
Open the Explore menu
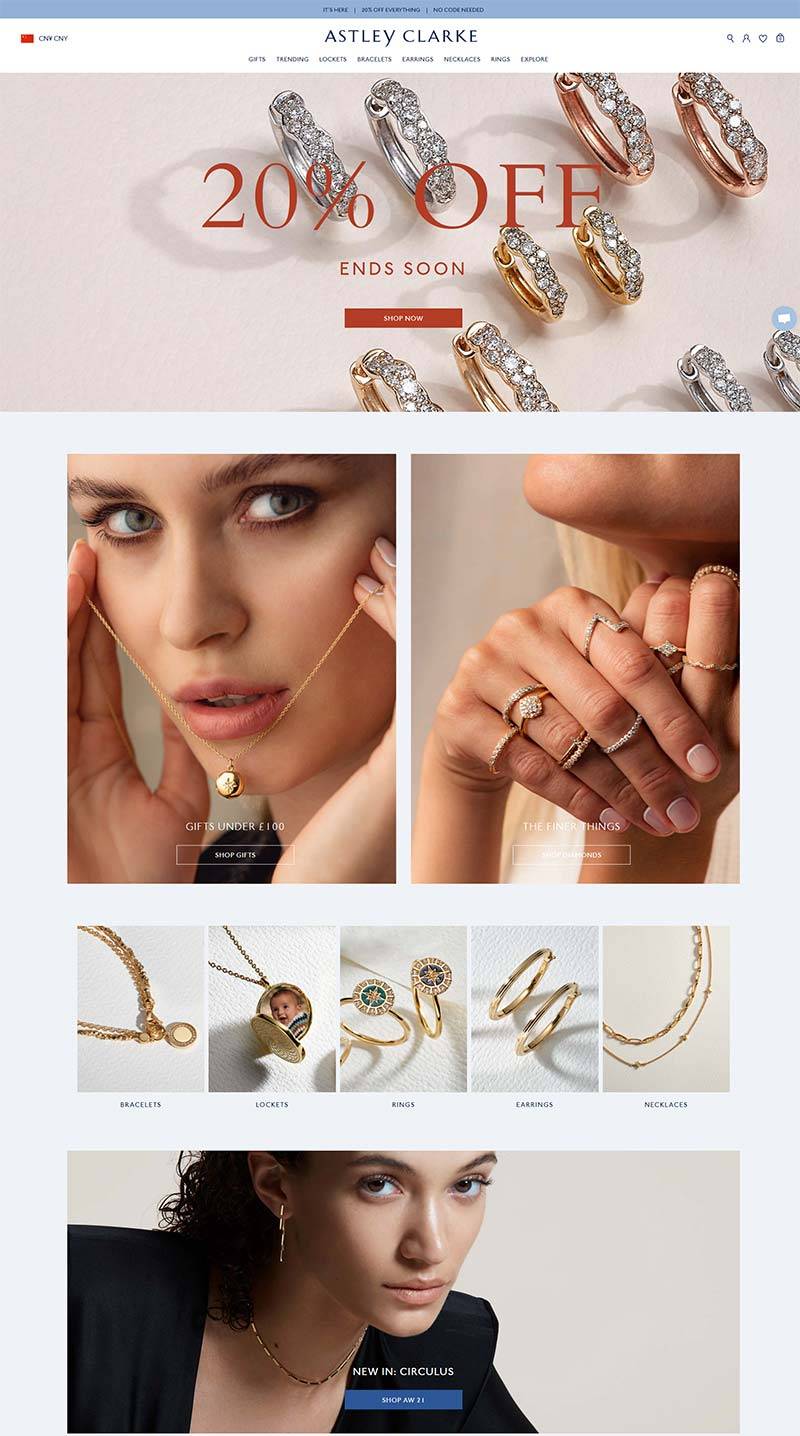[x=534, y=59]
